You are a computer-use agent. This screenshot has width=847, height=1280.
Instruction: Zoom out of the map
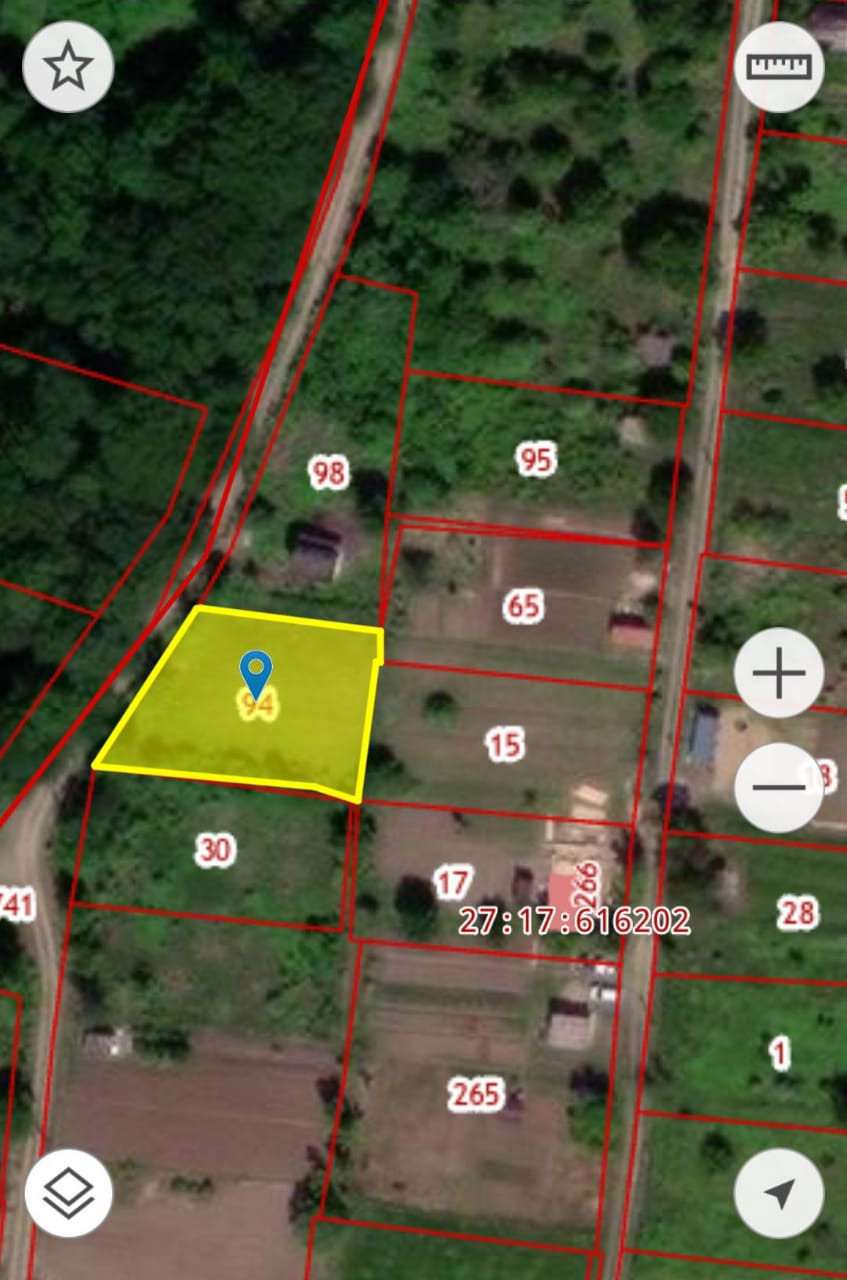coord(778,787)
